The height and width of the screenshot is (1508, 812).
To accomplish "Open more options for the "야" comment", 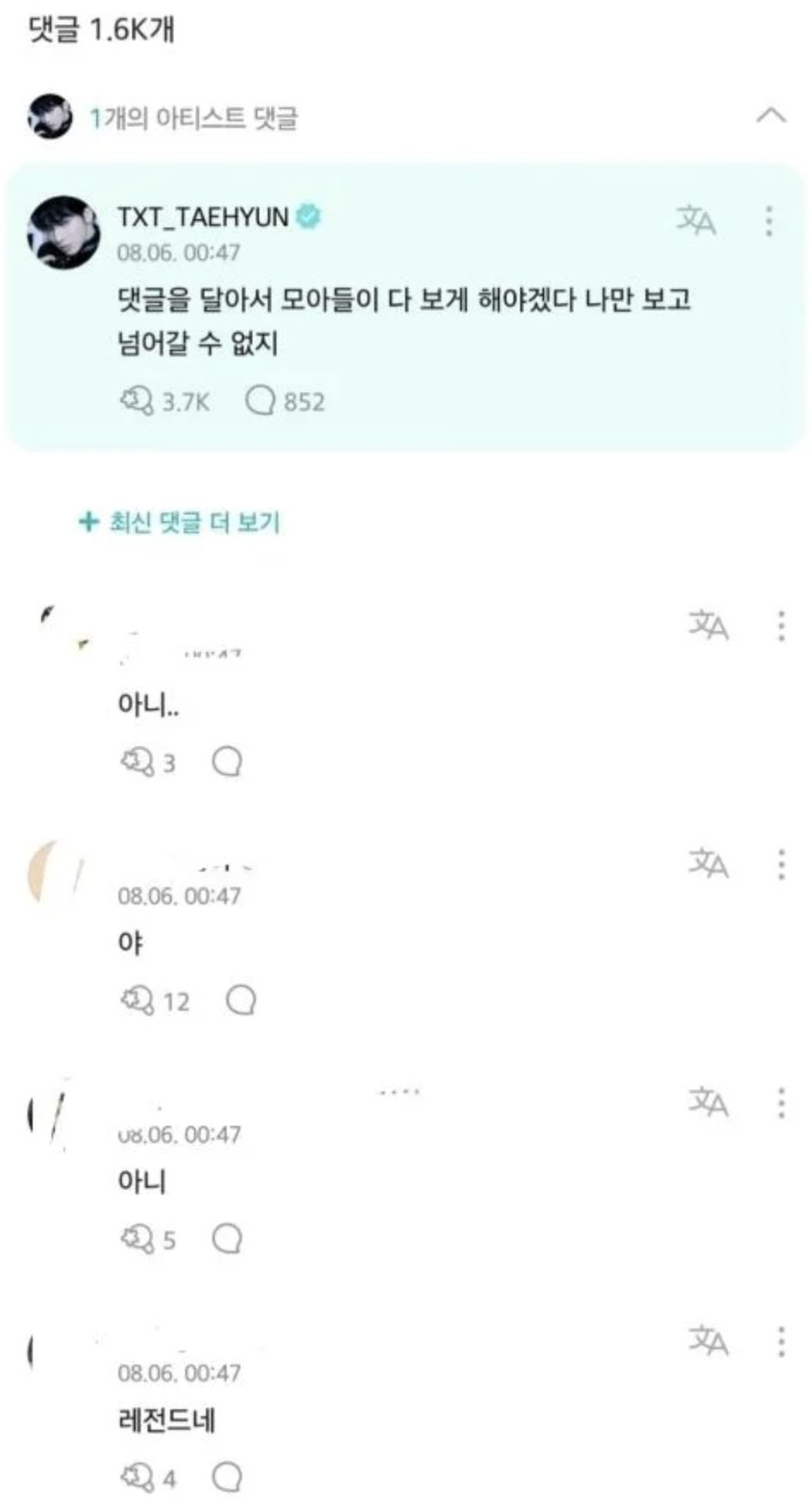I will pos(780,864).
